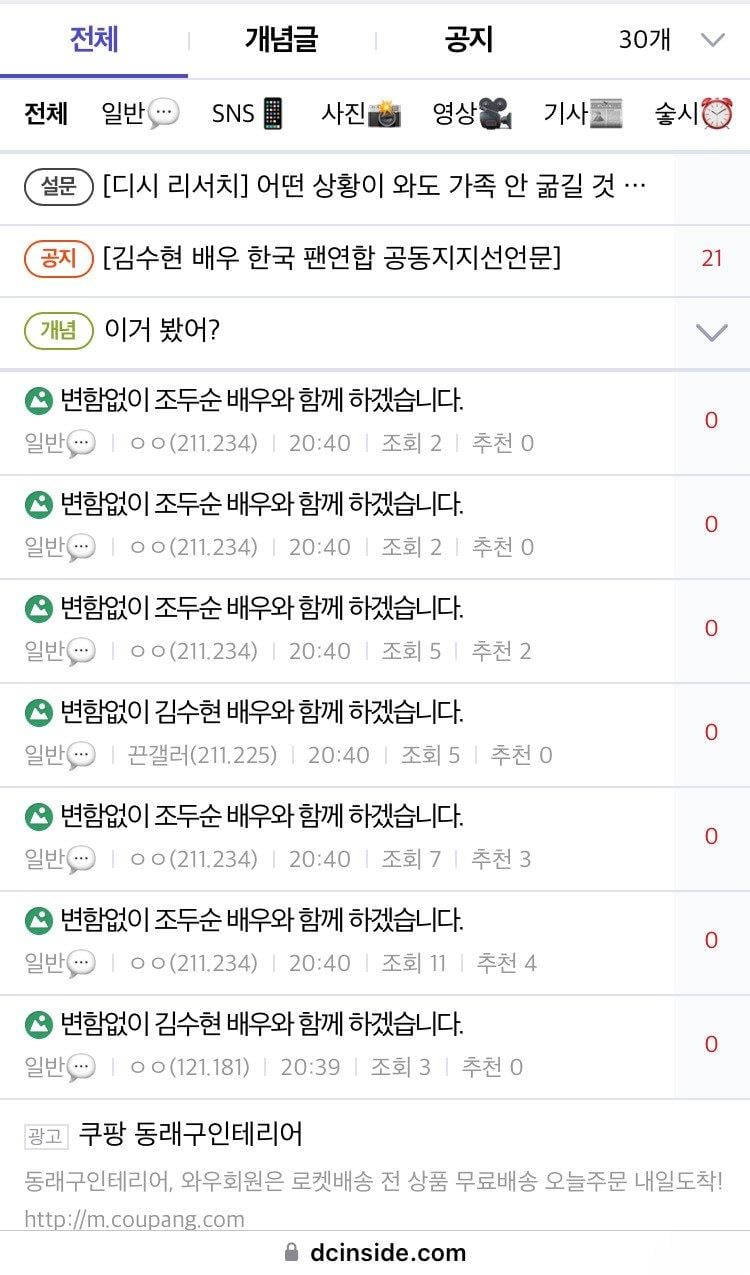Filter posts by 영상 category
This screenshot has height=1275, width=750.
pyautogui.click(x=471, y=114)
